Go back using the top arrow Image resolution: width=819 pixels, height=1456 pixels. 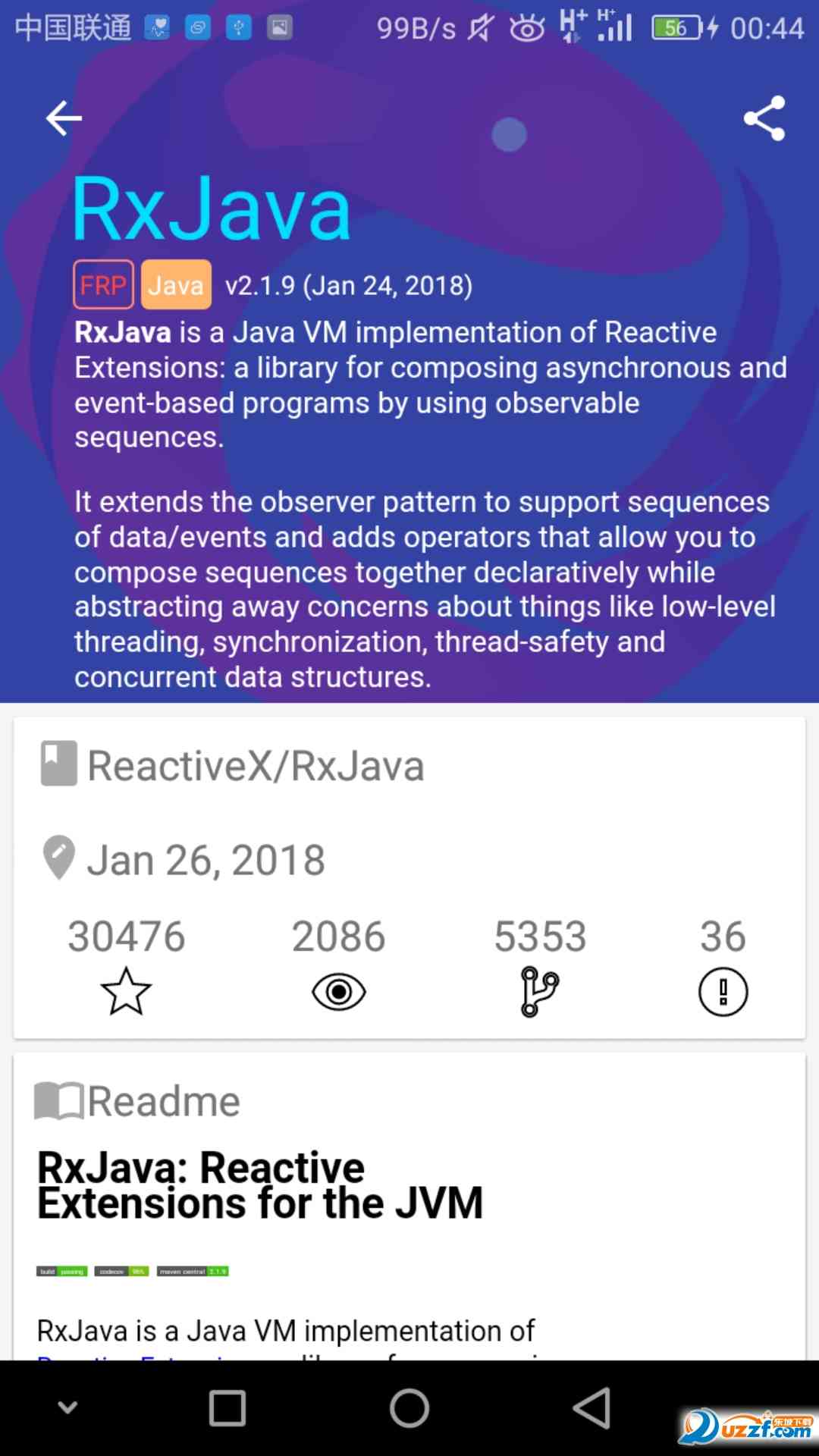pyautogui.click(x=64, y=118)
